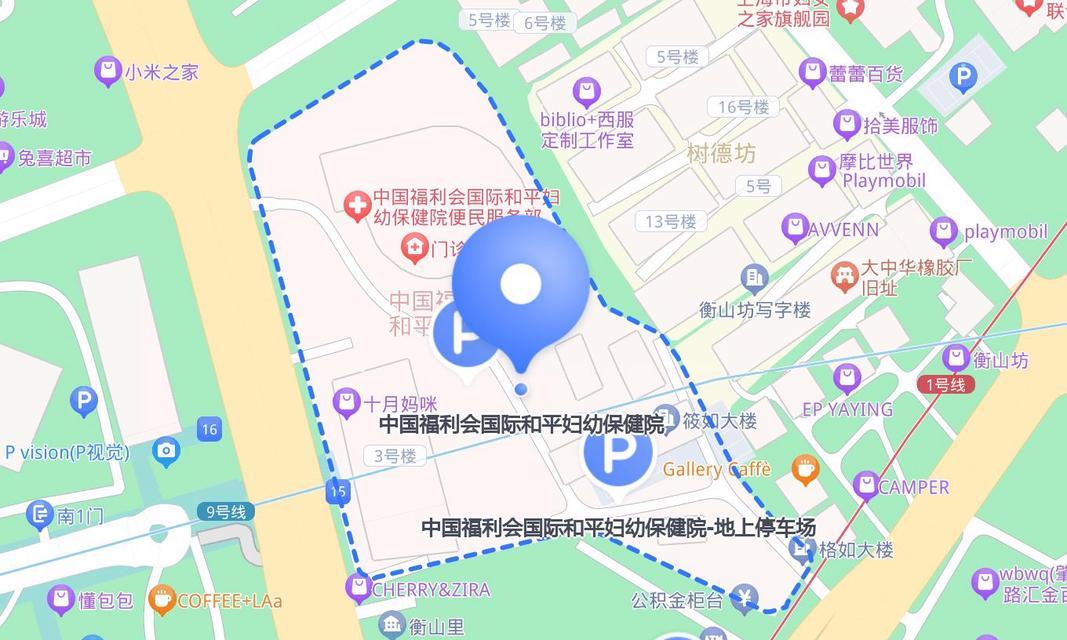
Task: Select the 拾美服饰 shop marker
Action: click(847, 125)
